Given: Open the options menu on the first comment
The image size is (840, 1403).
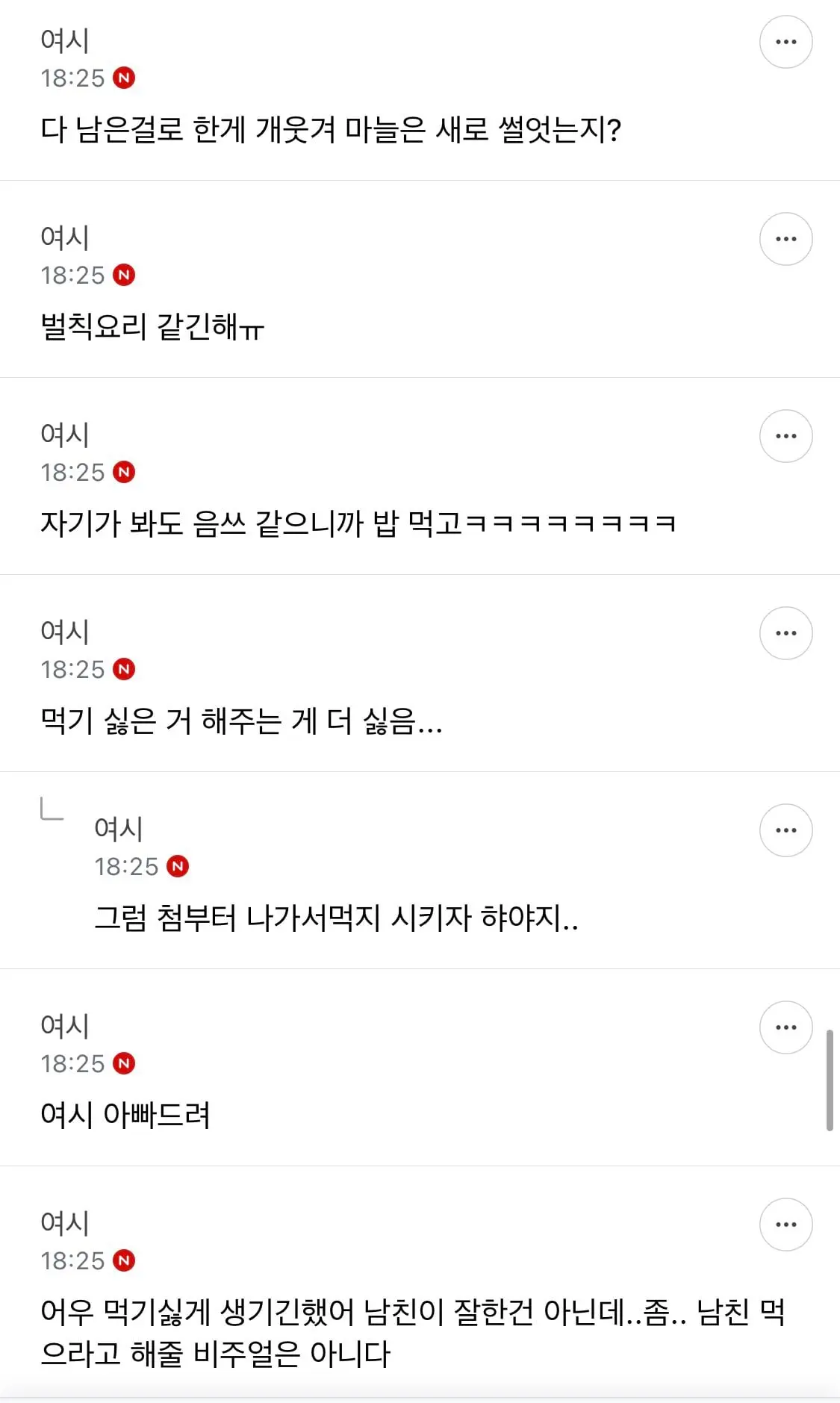Looking at the screenshot, I should tap(786, 42).
